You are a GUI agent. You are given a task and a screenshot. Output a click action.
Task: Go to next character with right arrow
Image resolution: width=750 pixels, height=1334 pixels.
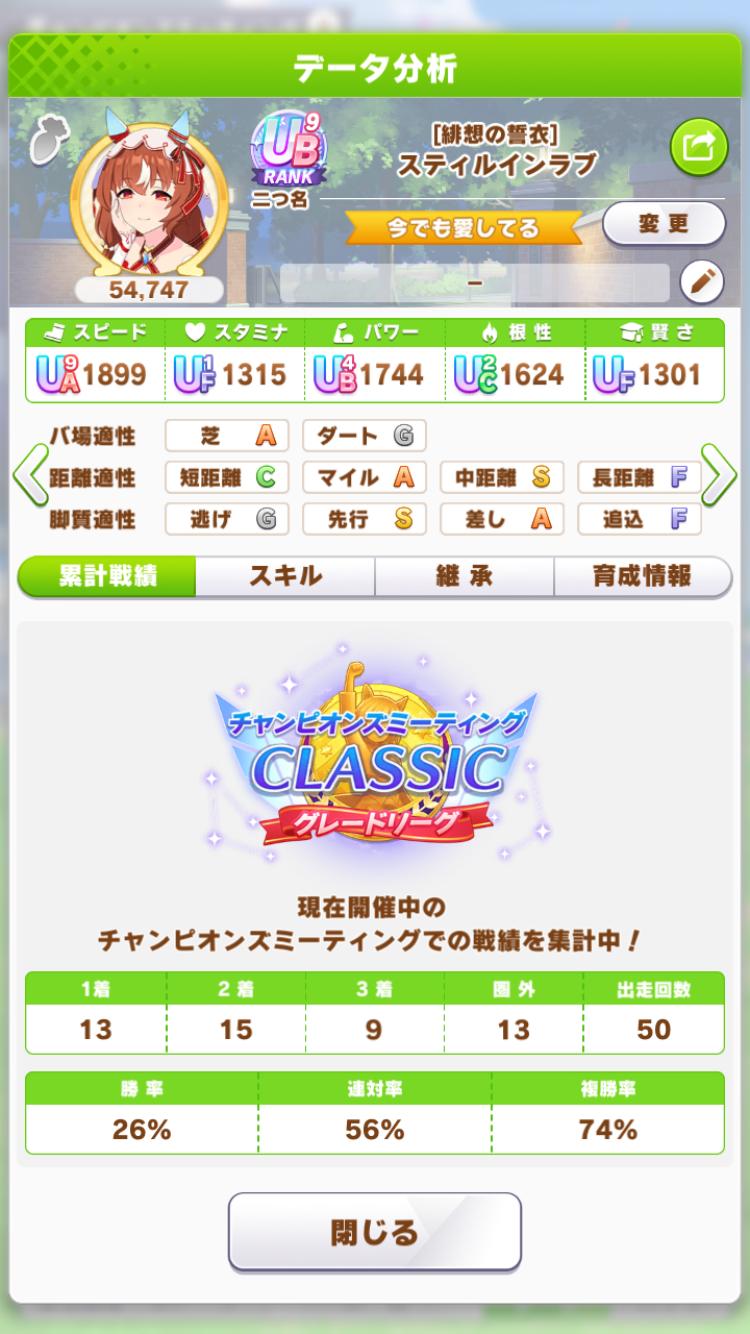pos(720,478)
